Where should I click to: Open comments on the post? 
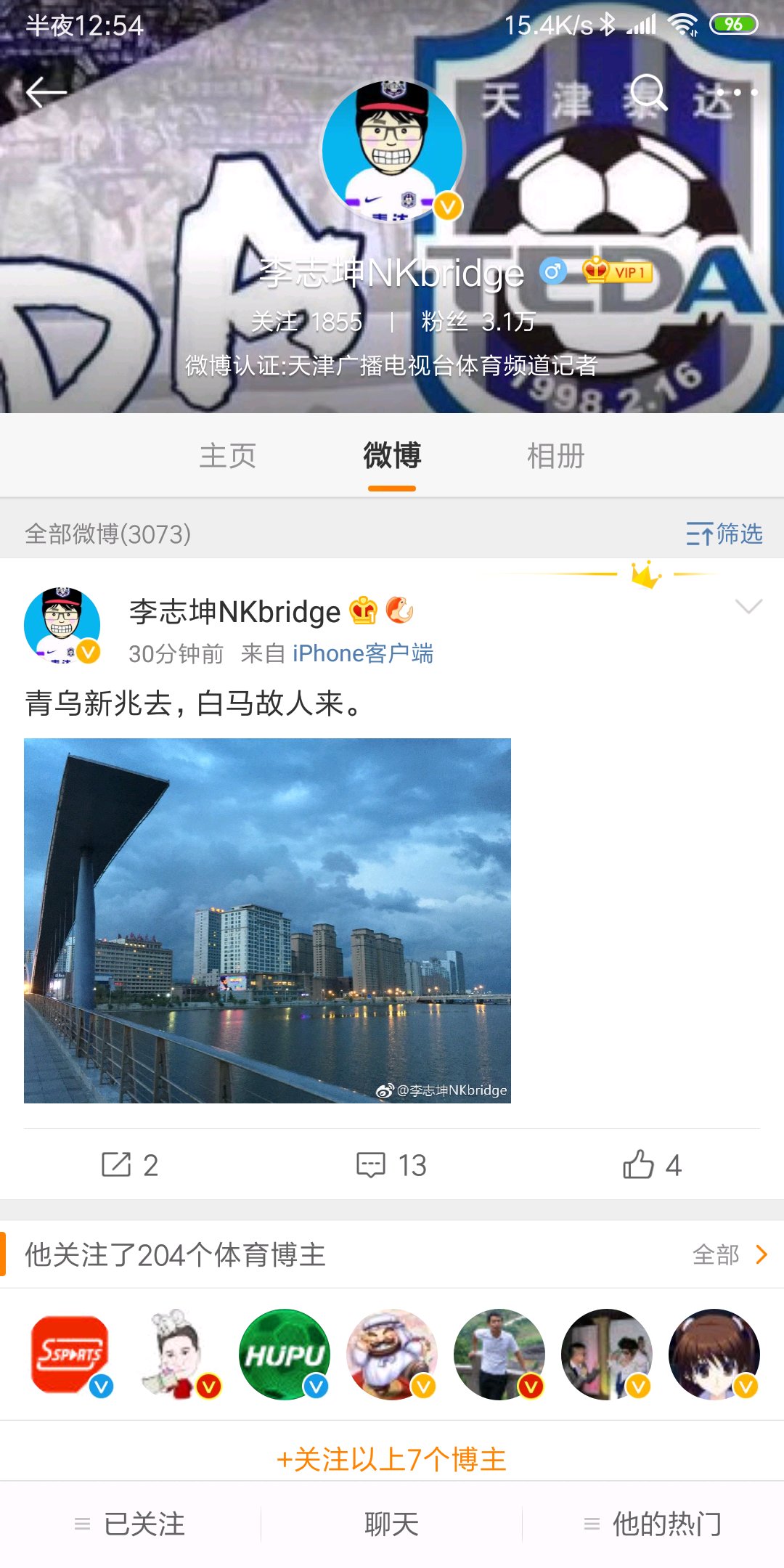[391, 1165]
